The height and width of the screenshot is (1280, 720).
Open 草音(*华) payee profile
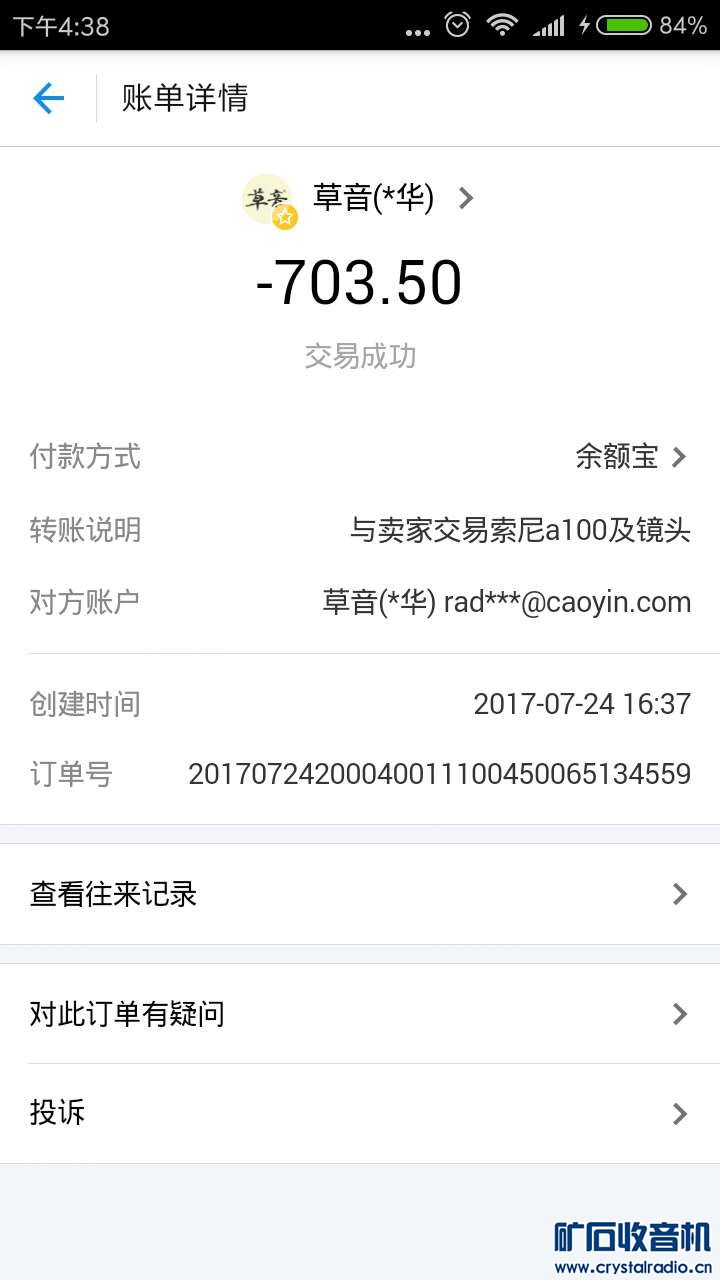pos(372,198)
